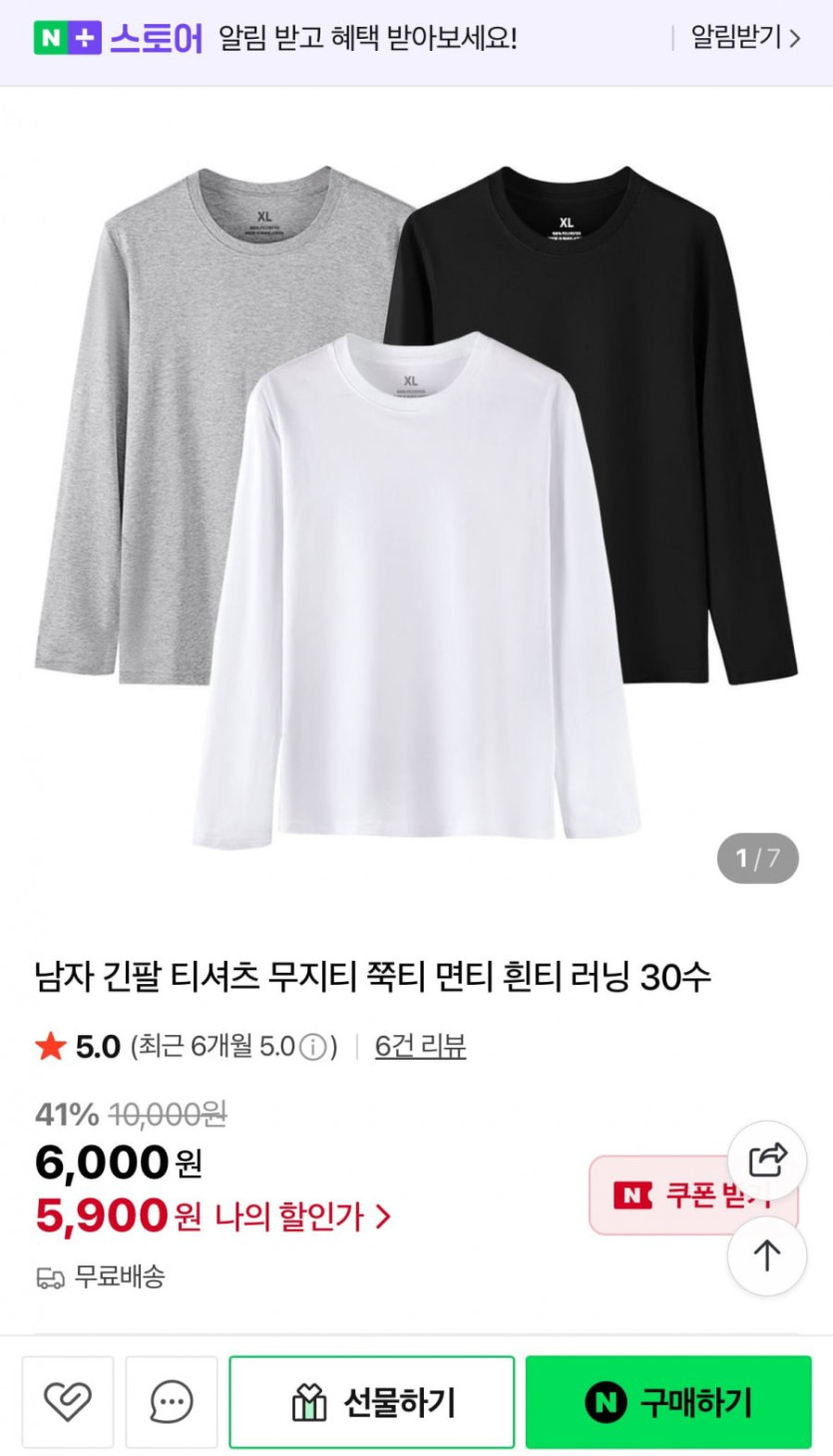The height and width of the screenshot is (1456, 833).
Task: Tap 선물하기 to gift this item
Action: [x=372, y=1402]
